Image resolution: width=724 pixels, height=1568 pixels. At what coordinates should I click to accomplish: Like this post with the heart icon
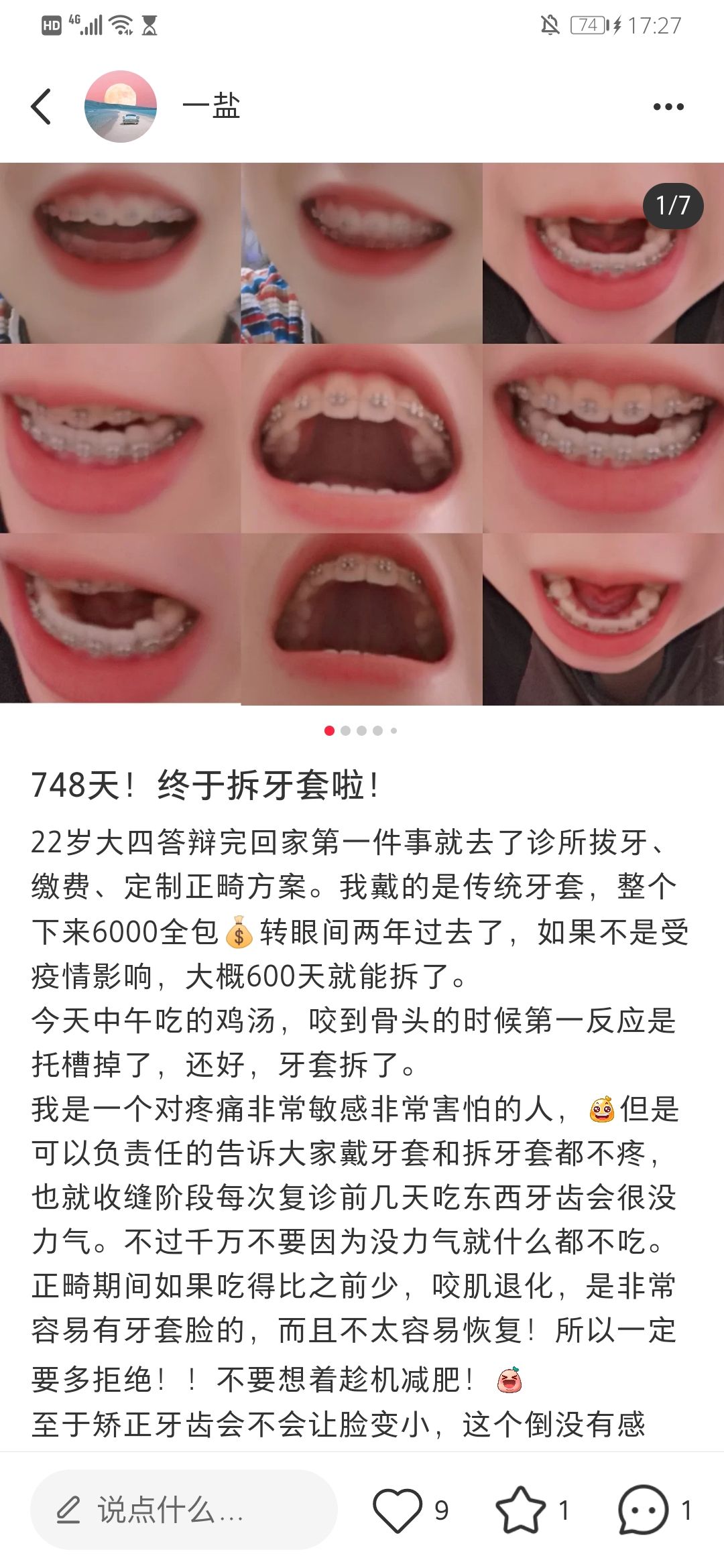398,1510
